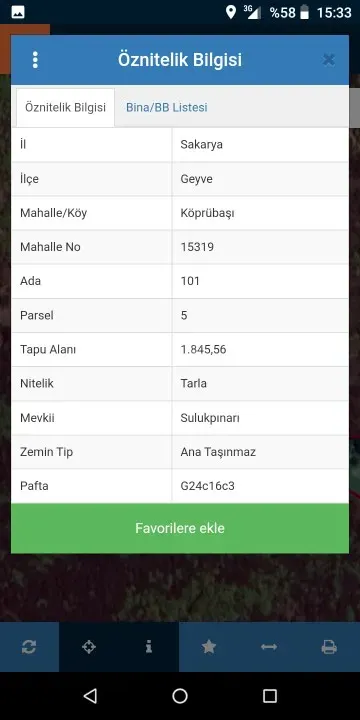Tap the refresh arrows in the bottom toolbar
Image resolution: width=360 pixels, height=720 pixels.
pyautogui.click(x=29, y=647)
